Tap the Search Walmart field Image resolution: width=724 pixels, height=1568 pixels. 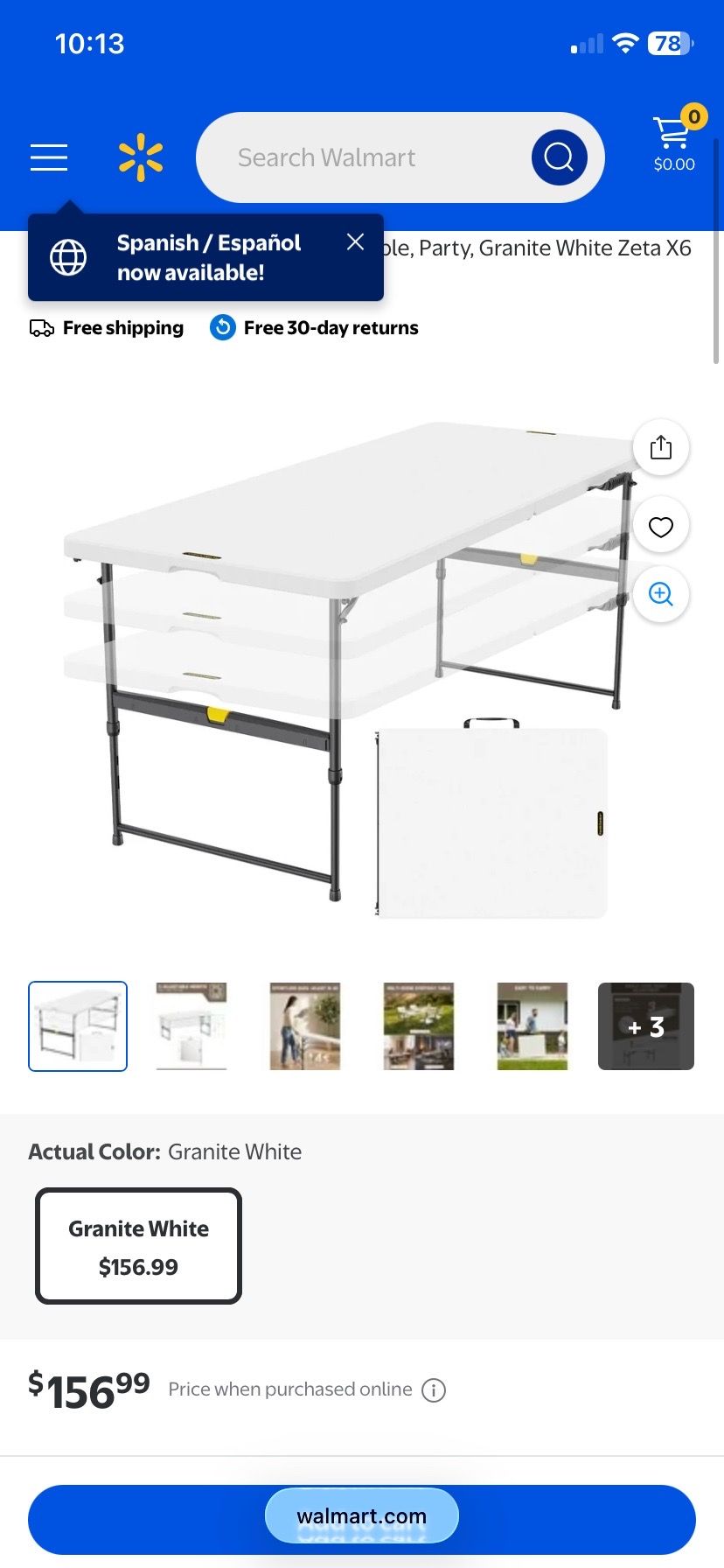click(362, 157)
